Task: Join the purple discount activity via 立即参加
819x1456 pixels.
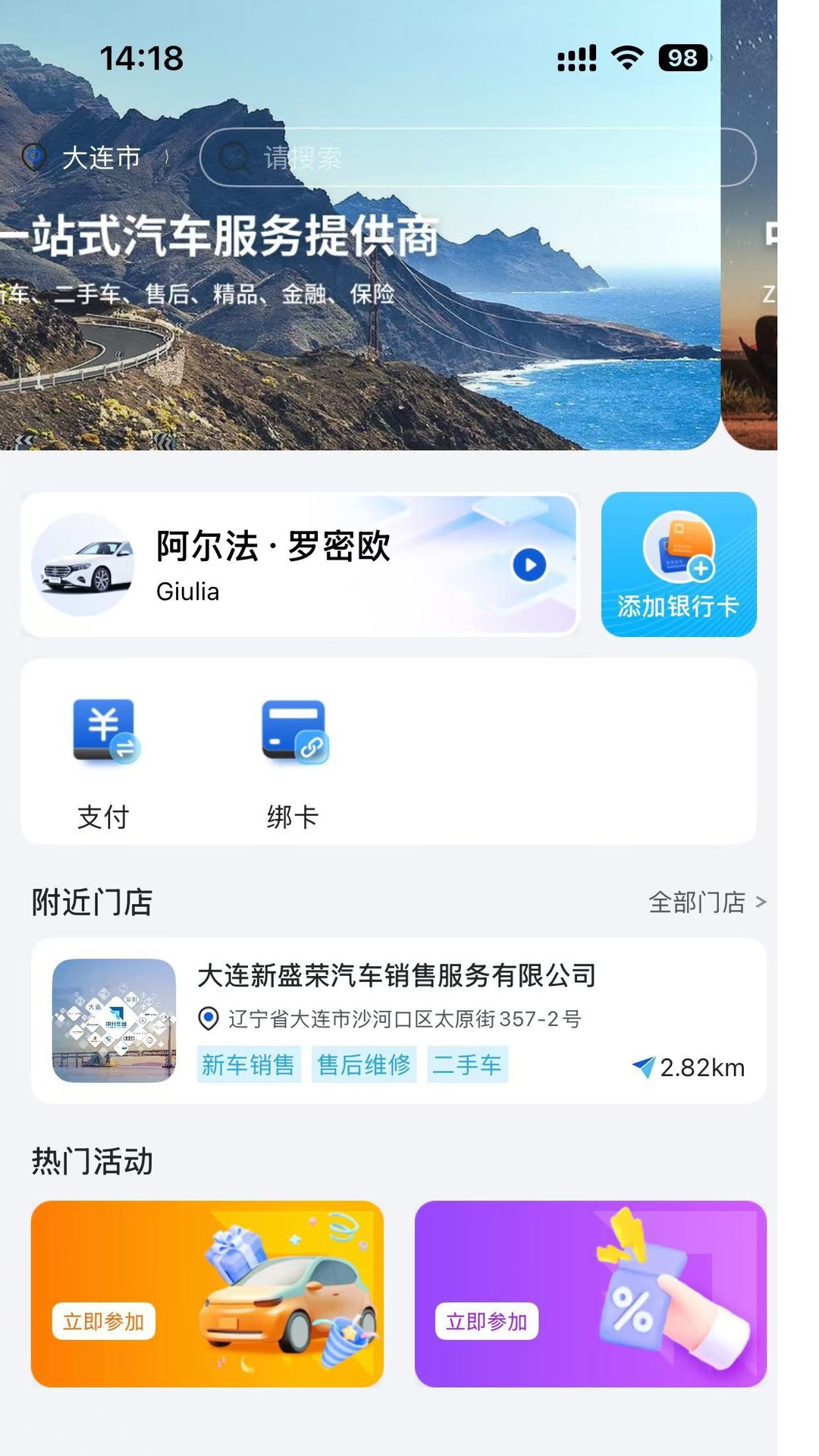Action: [488, 1321]
